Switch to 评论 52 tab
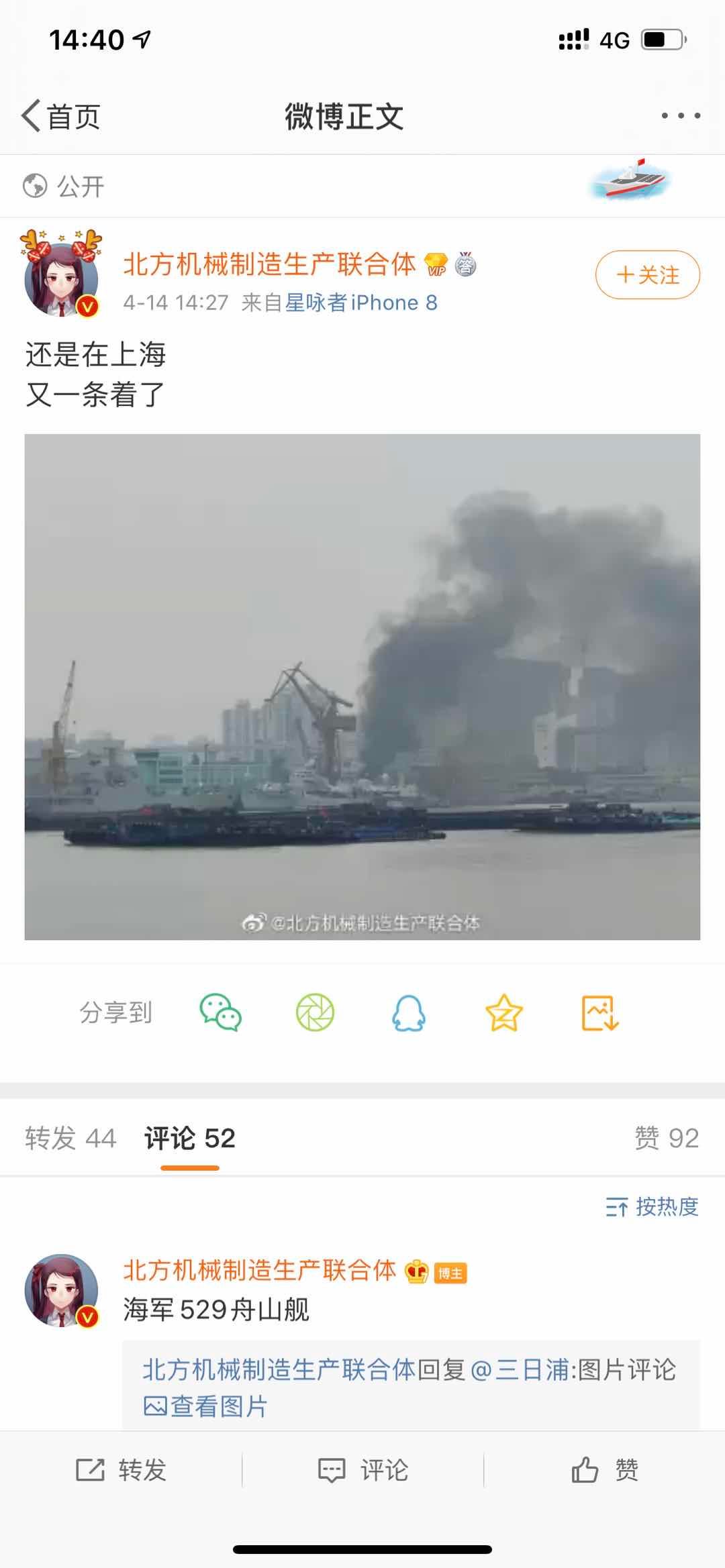 [x=190, y=1138]
